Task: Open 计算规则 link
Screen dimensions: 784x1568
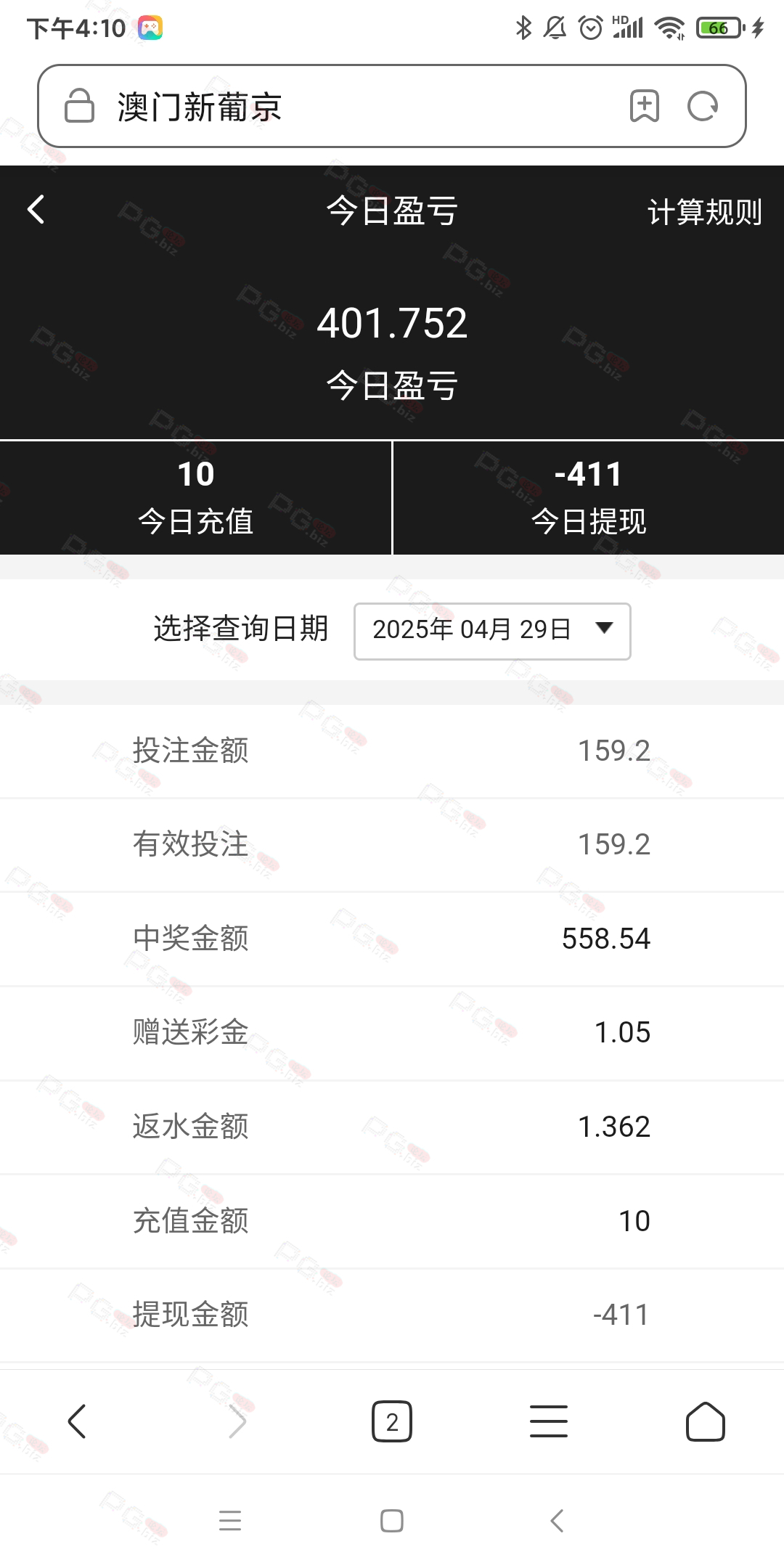Action: (x=704, y=212)
